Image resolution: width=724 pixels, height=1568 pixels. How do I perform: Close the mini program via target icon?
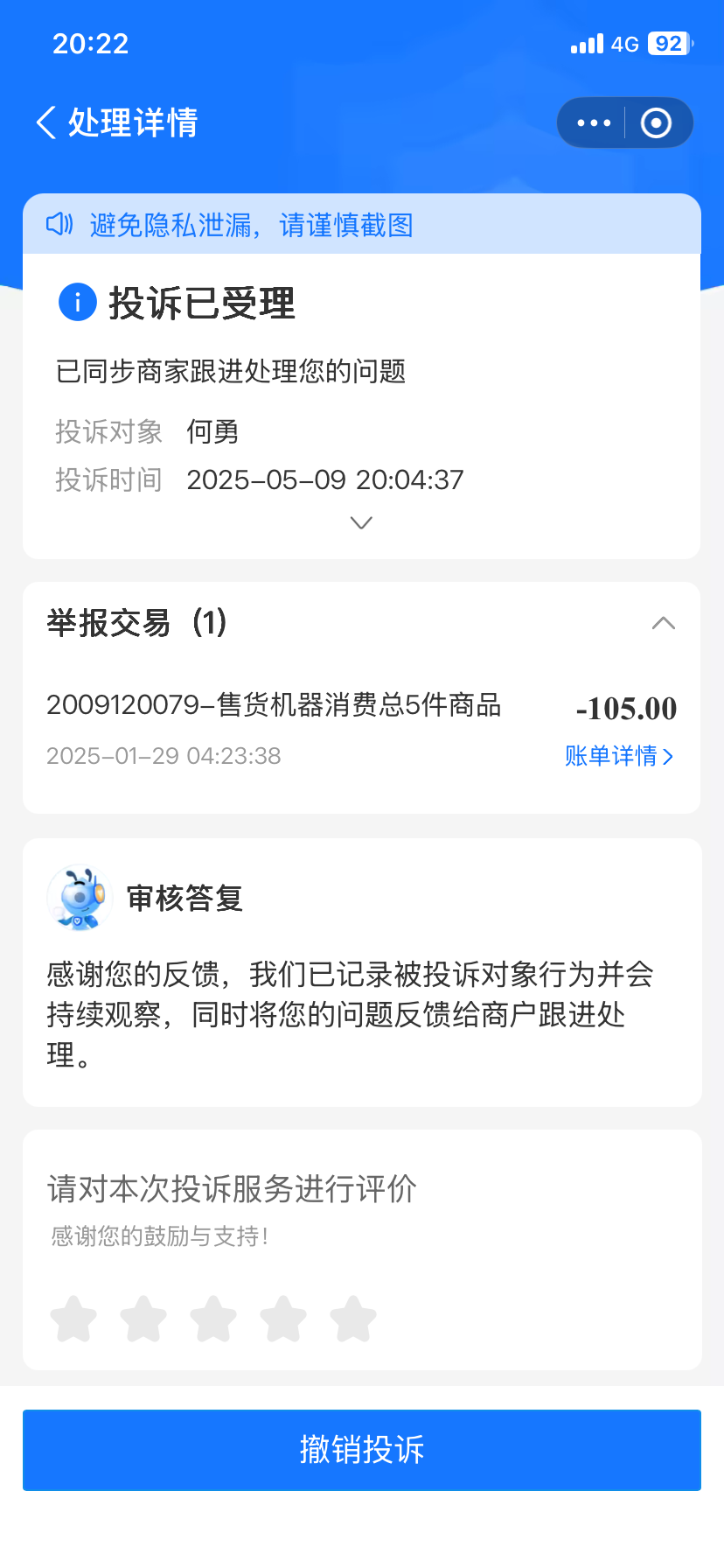656,122
